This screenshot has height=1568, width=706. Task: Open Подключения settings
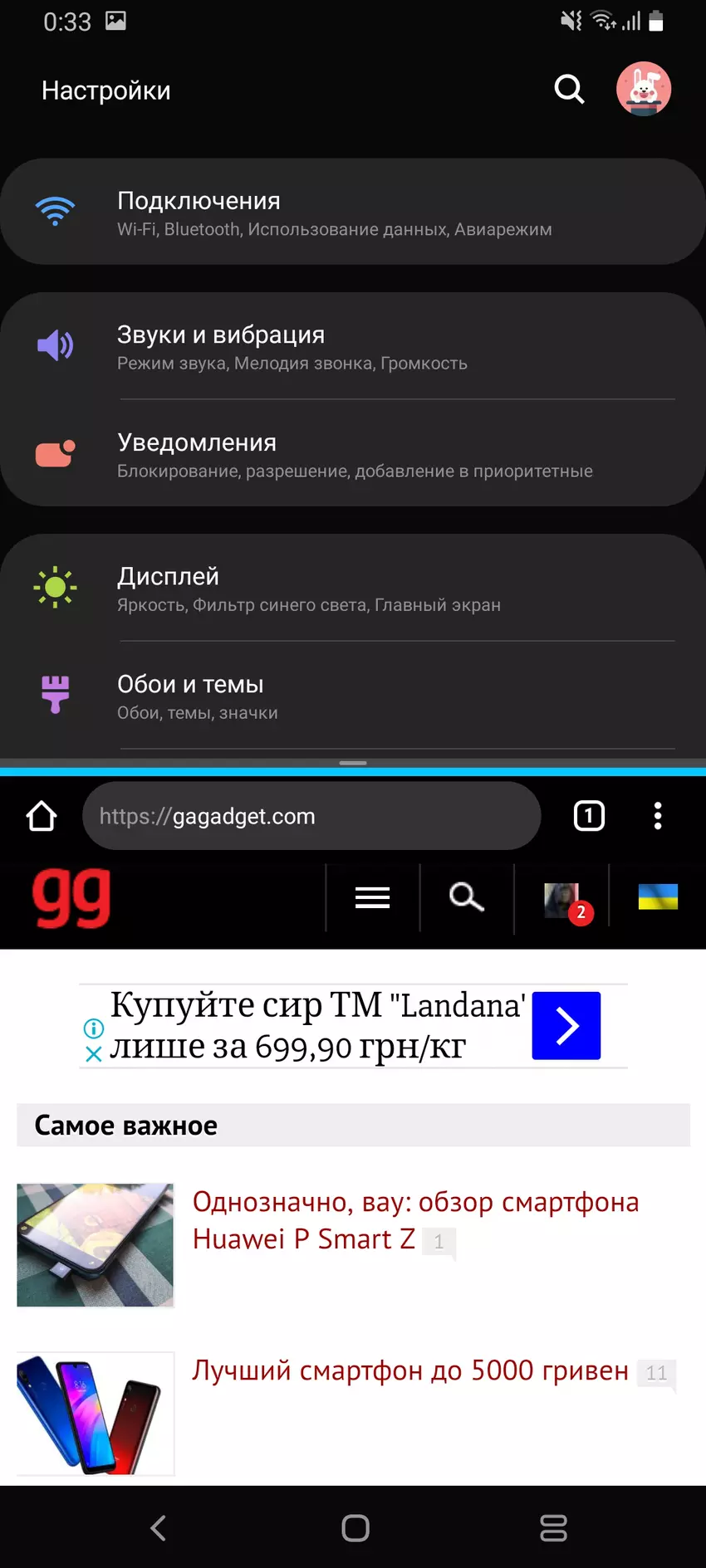[x=353, y=212]
